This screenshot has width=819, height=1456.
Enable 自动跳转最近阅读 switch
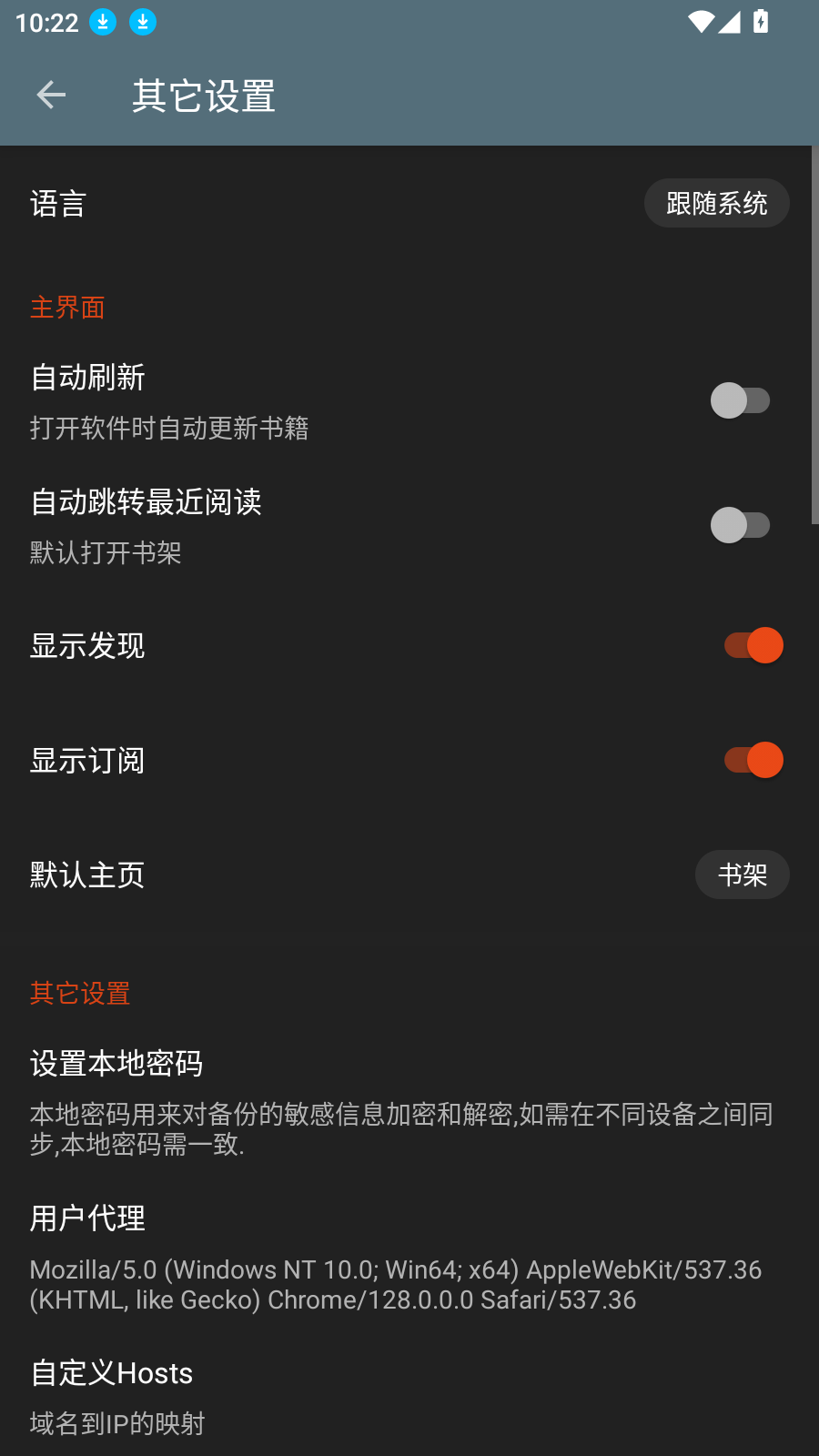point(742,525)
